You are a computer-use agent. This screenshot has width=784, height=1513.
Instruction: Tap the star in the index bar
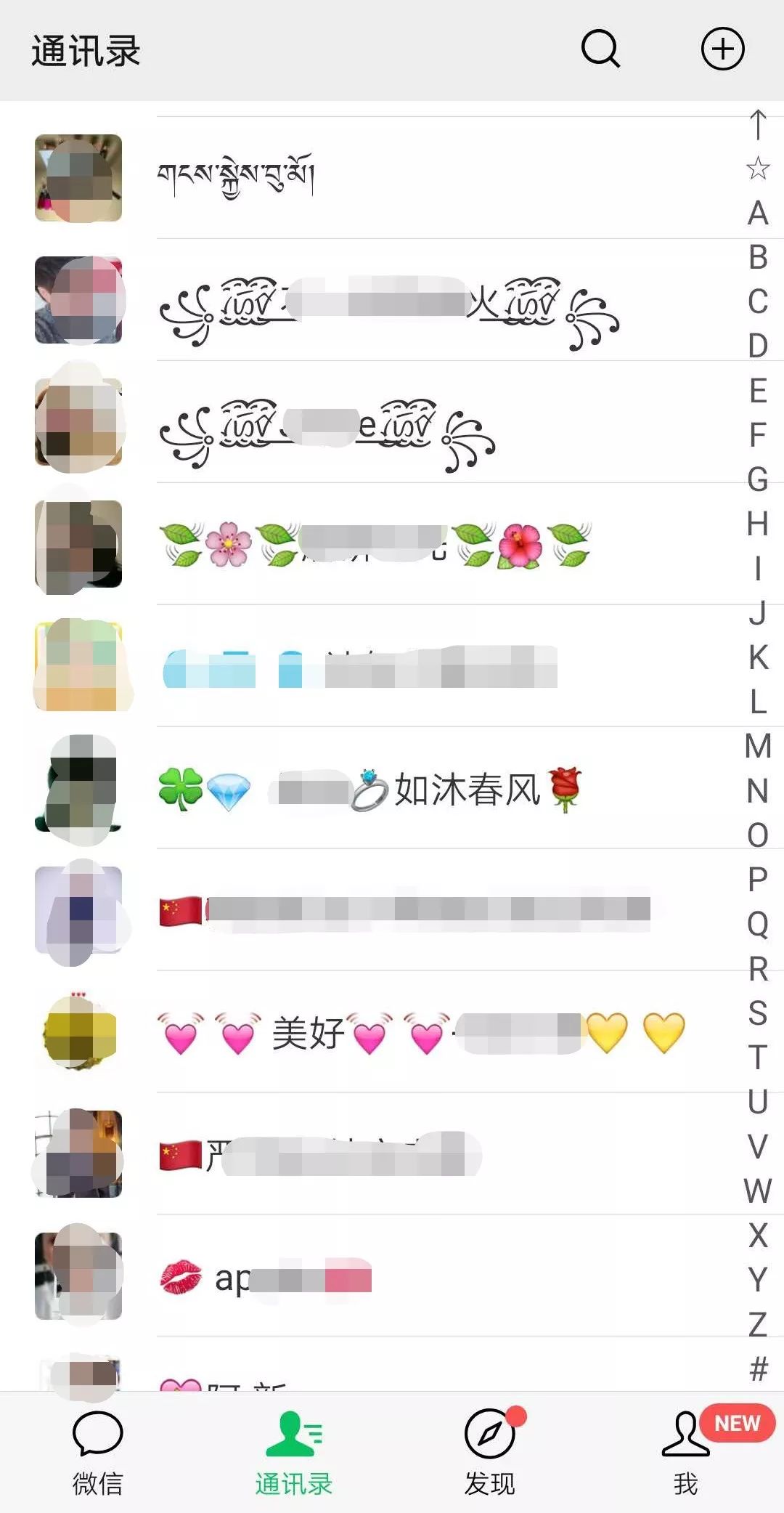(758, 168)
